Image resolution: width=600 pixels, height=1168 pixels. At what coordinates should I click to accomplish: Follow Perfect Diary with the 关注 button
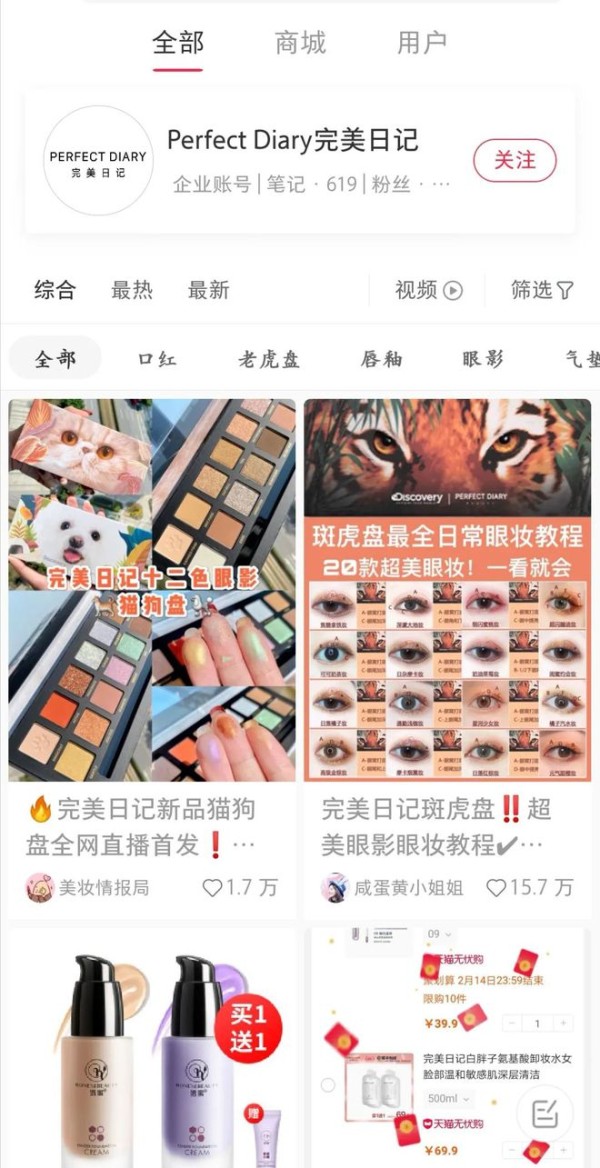(515, 160)
